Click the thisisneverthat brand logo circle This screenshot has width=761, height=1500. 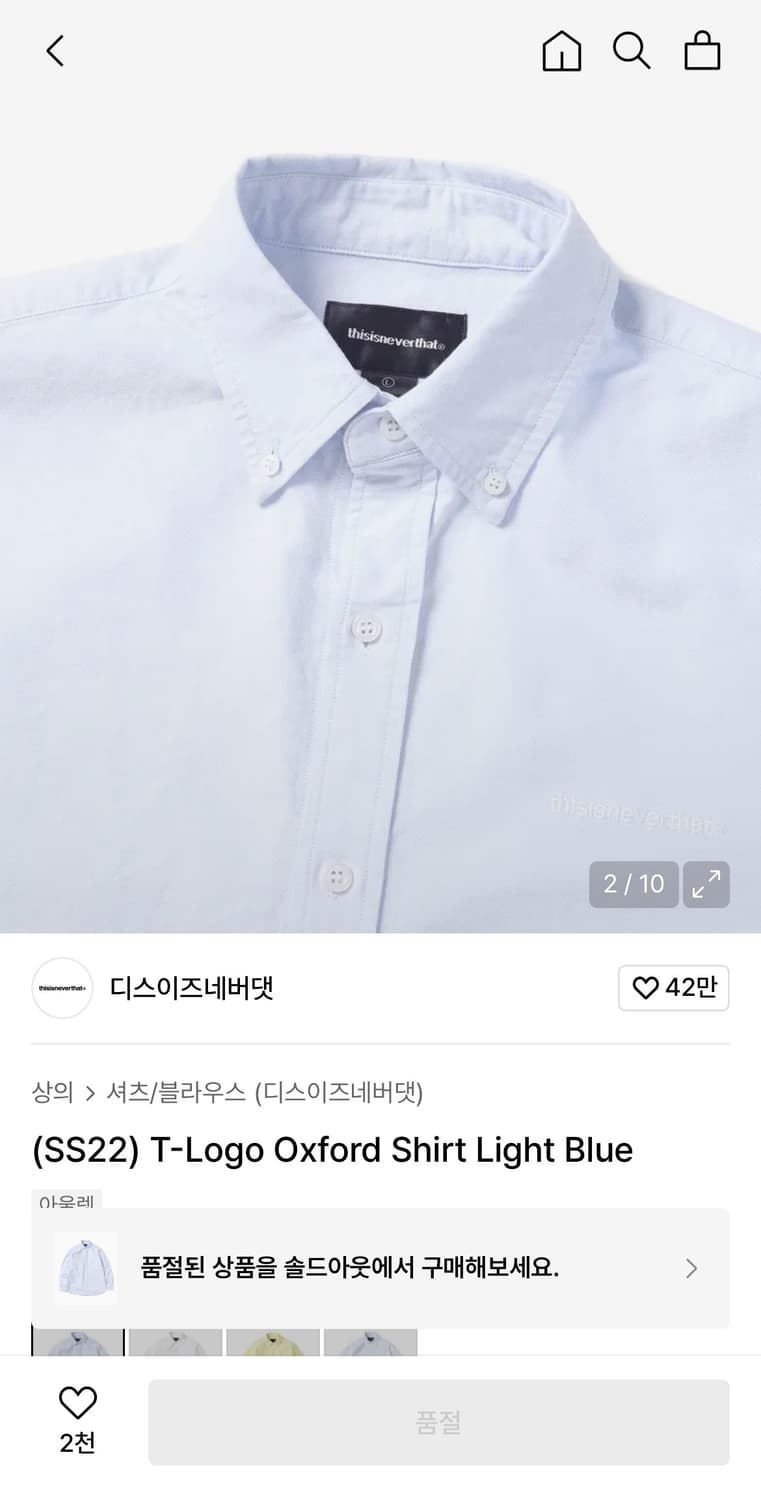[62, 988]
